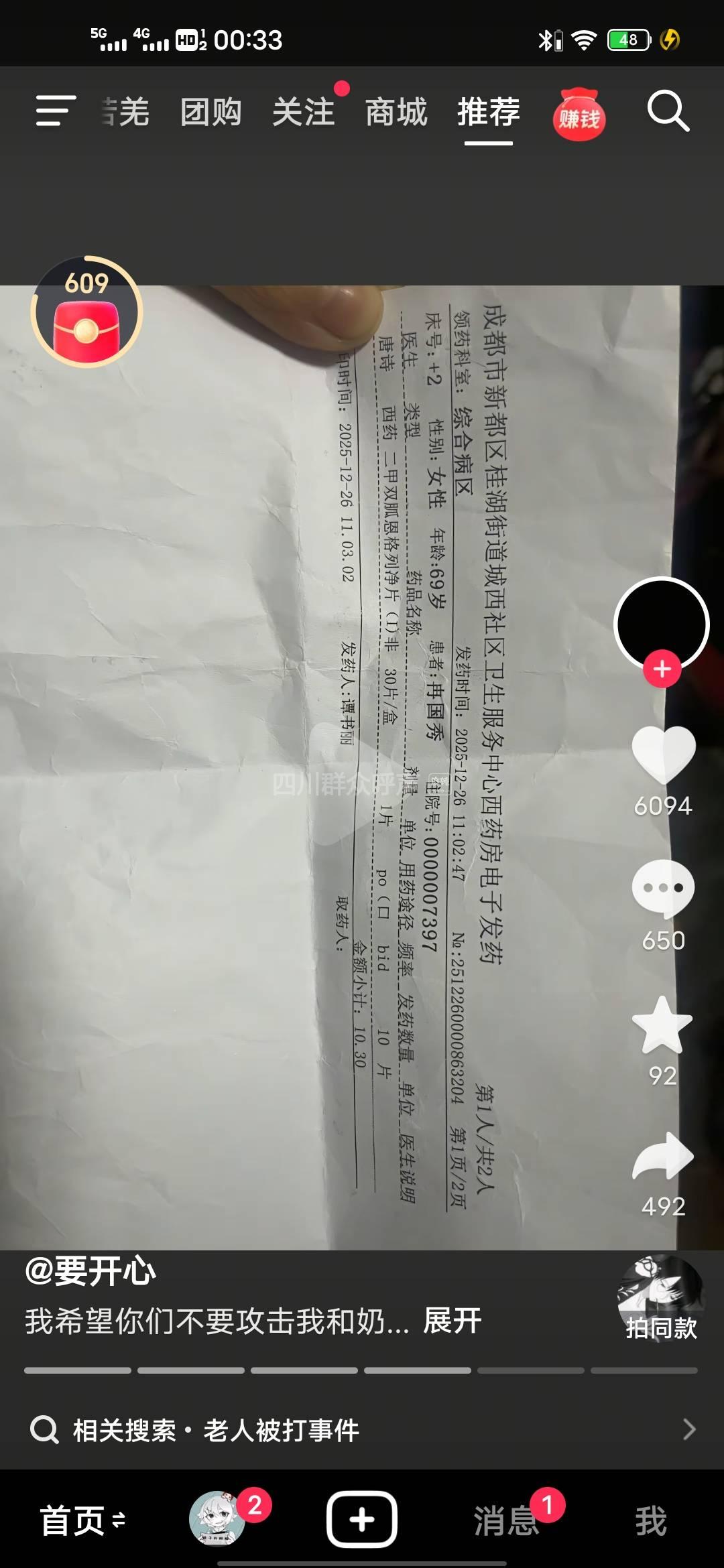Switch to the 团购 tab
724x1568 pixels.
pos(210,111)
